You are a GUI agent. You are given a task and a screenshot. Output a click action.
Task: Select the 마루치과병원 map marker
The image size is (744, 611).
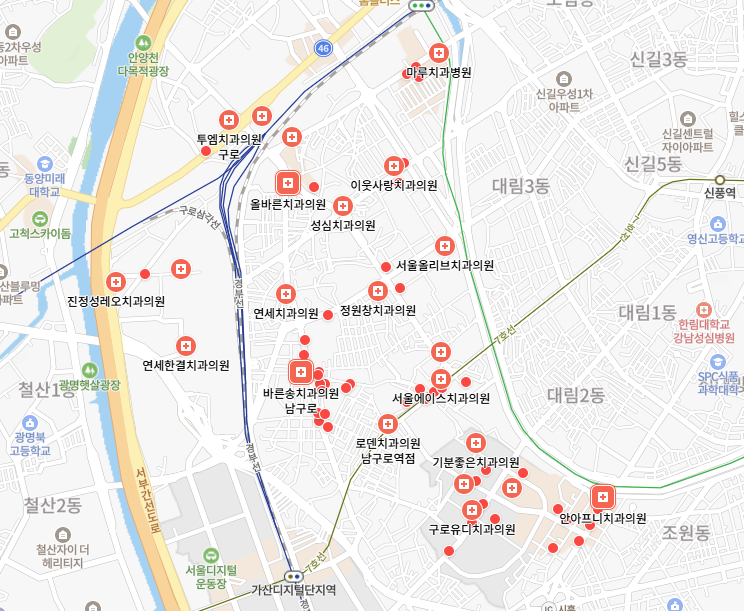pos(438,53)
